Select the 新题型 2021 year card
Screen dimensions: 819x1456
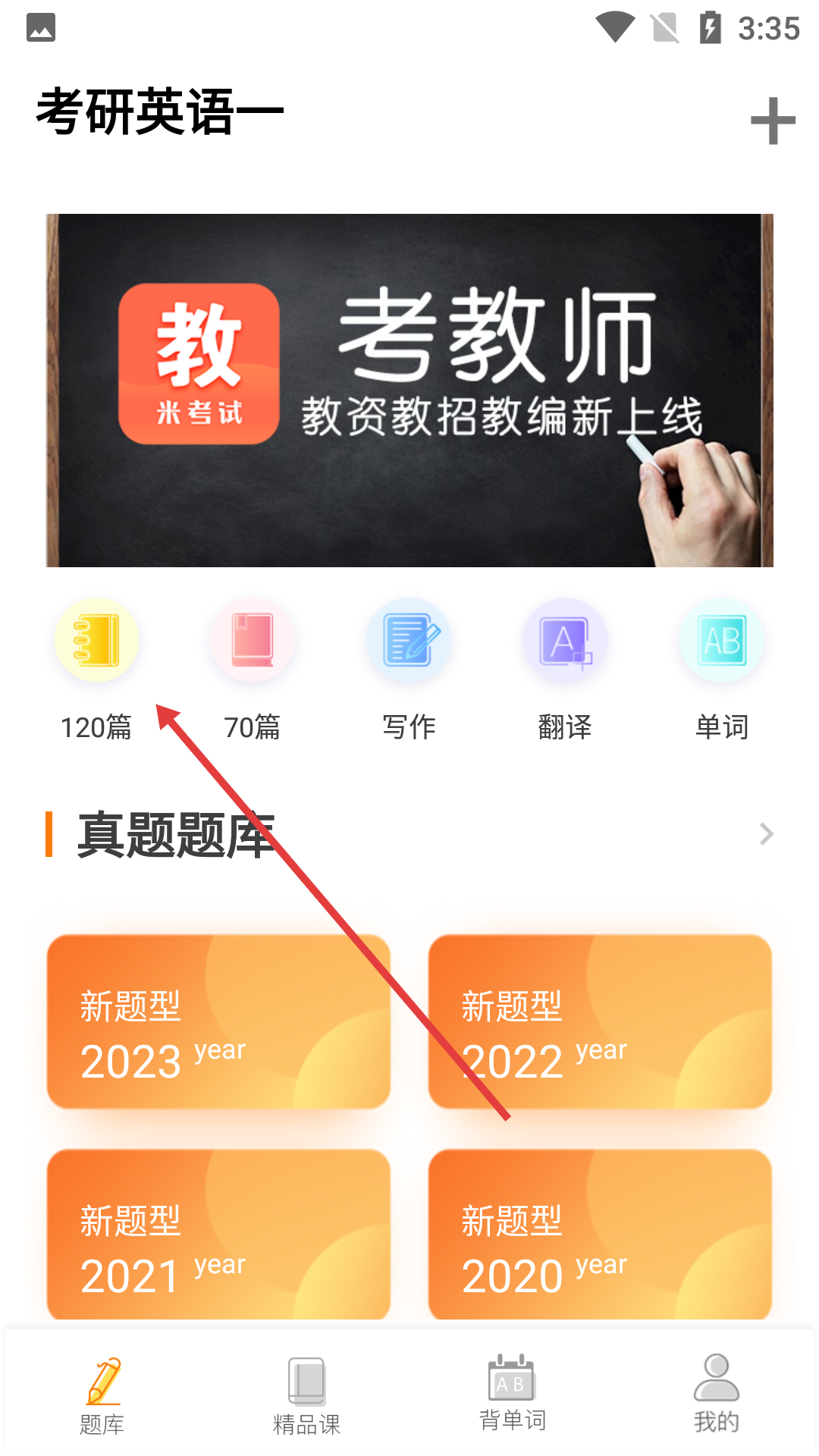point(218,1235)
